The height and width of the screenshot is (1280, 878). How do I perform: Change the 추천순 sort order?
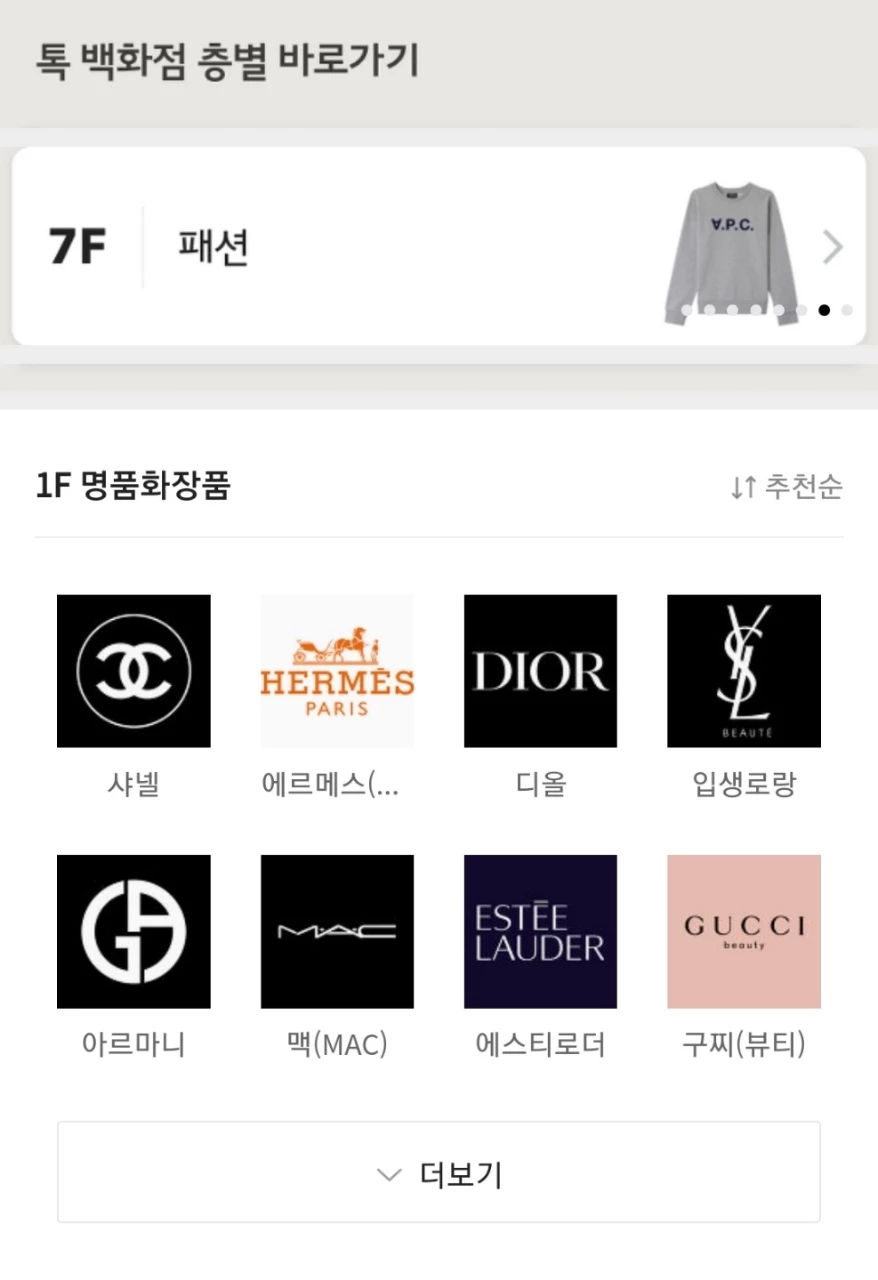tap(787, 487)
